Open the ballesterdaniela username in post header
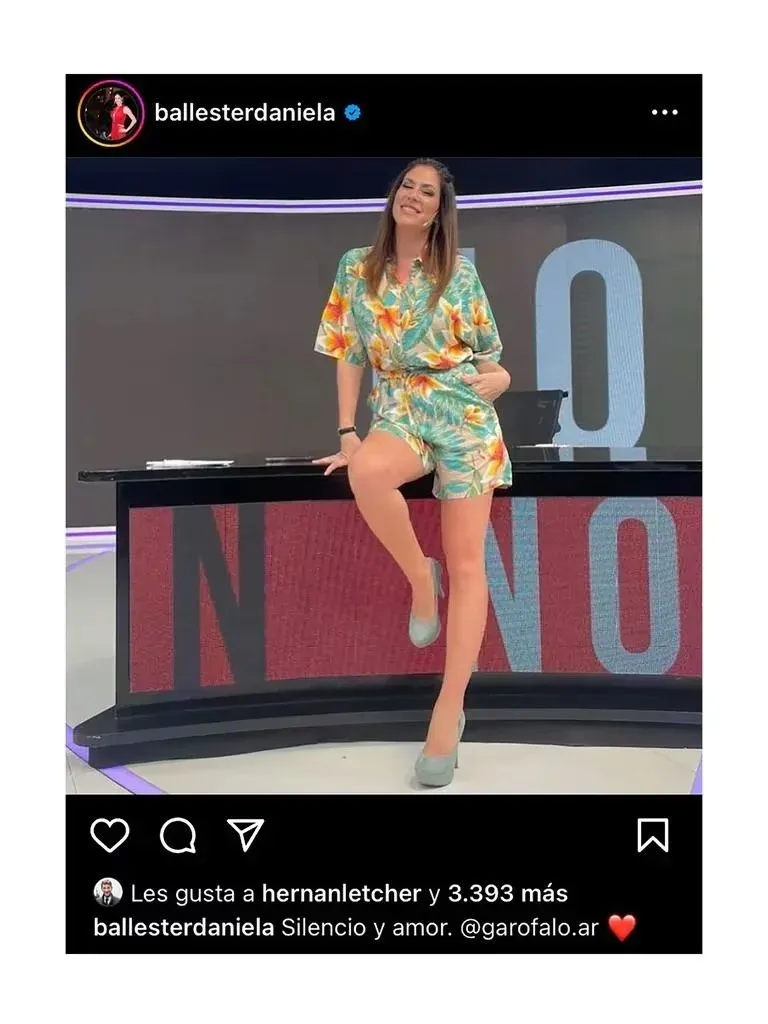 point(244,113)
